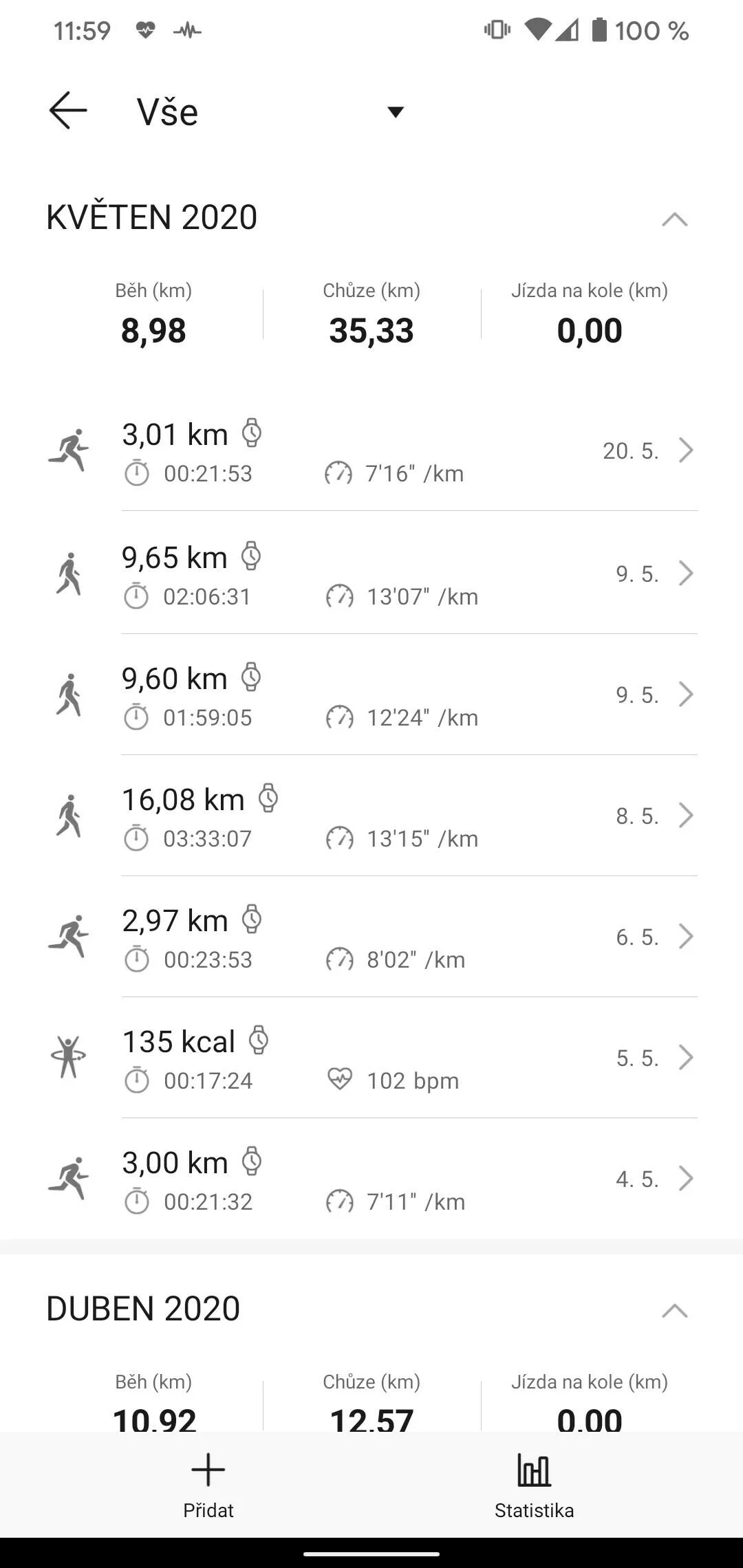Screen dimensions: 743x1568
Task: Open the 3,01 km run from 20. 5.
Action: 371,450
